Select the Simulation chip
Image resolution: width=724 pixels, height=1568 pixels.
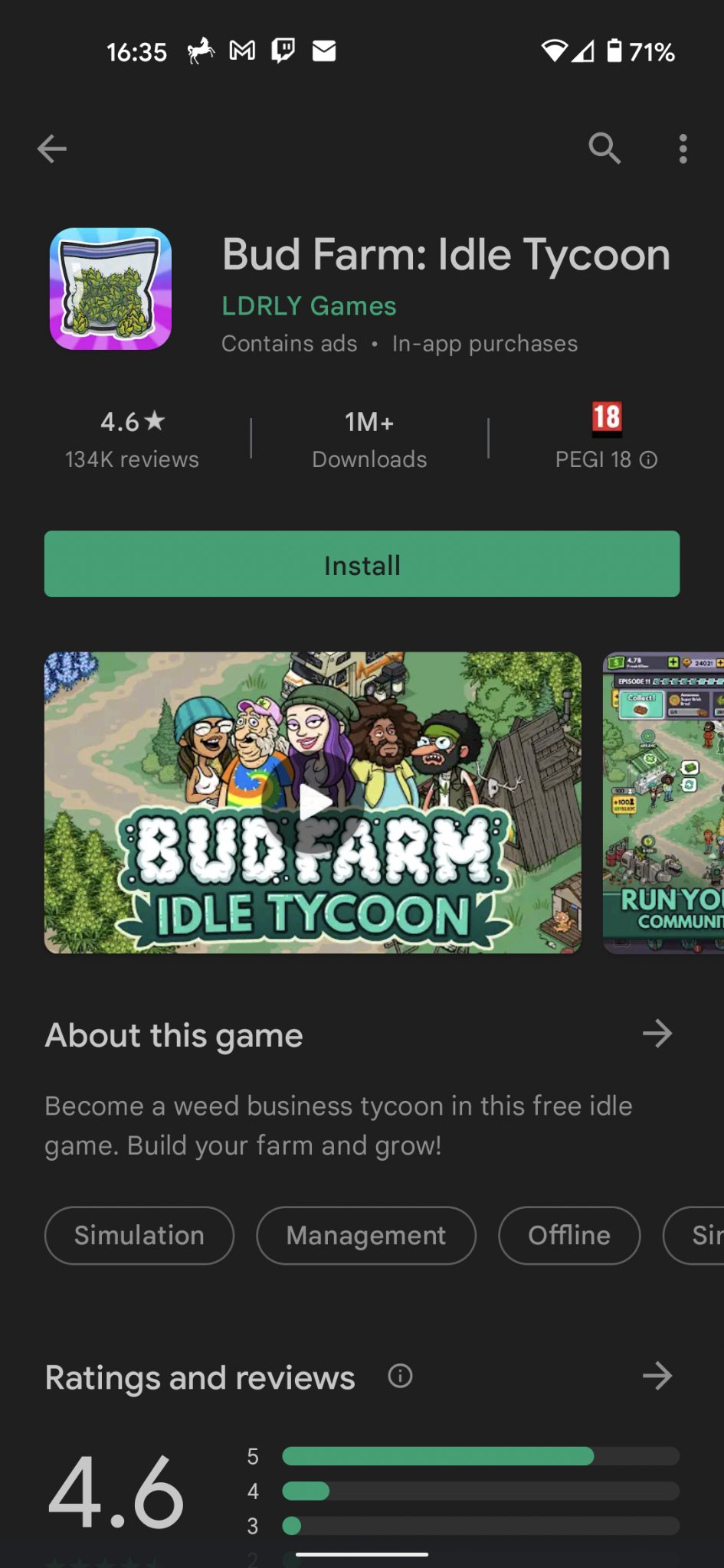click(139, 1235)
